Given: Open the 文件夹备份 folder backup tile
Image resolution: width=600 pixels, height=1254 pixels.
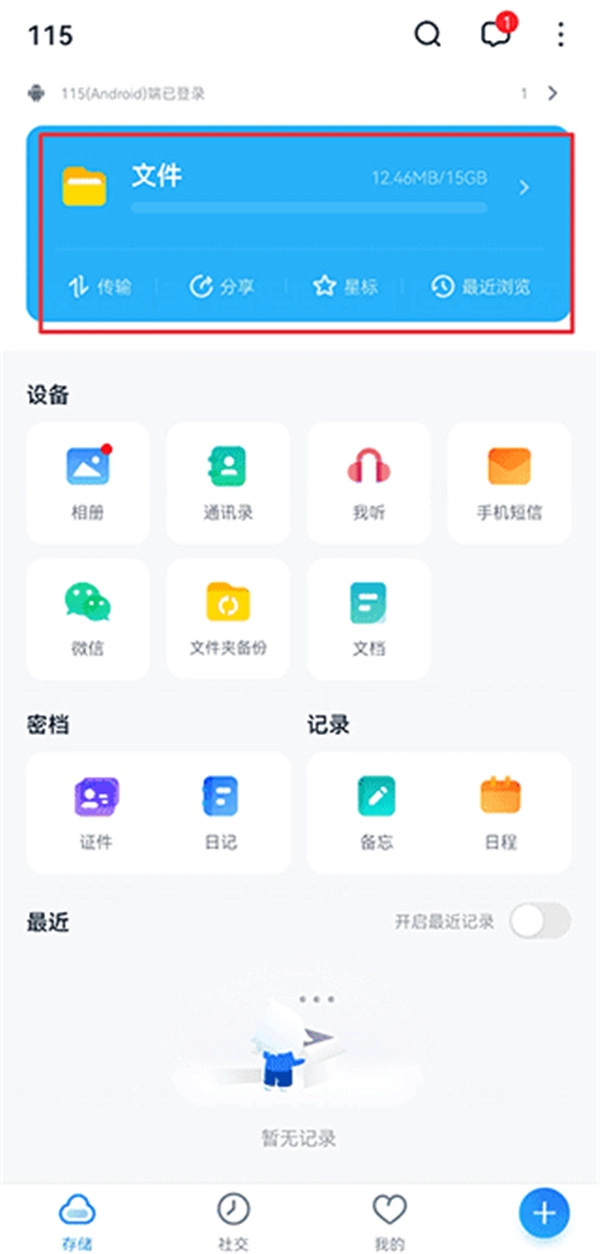Looking at the screenshot, I should [x=228, y=619].
